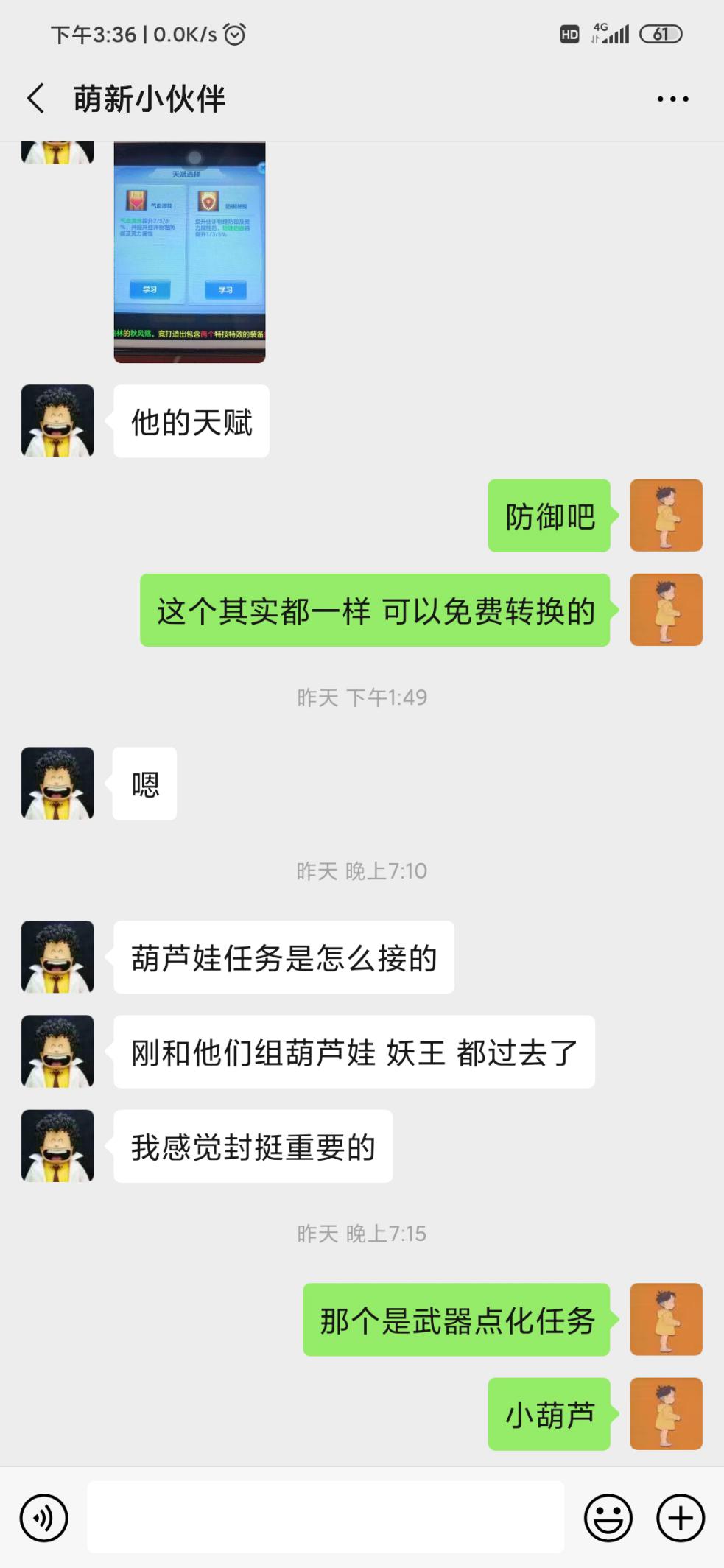Tap the battery indicator showing 61
This screenshot has height=1568, width=724.
point(659,33)
